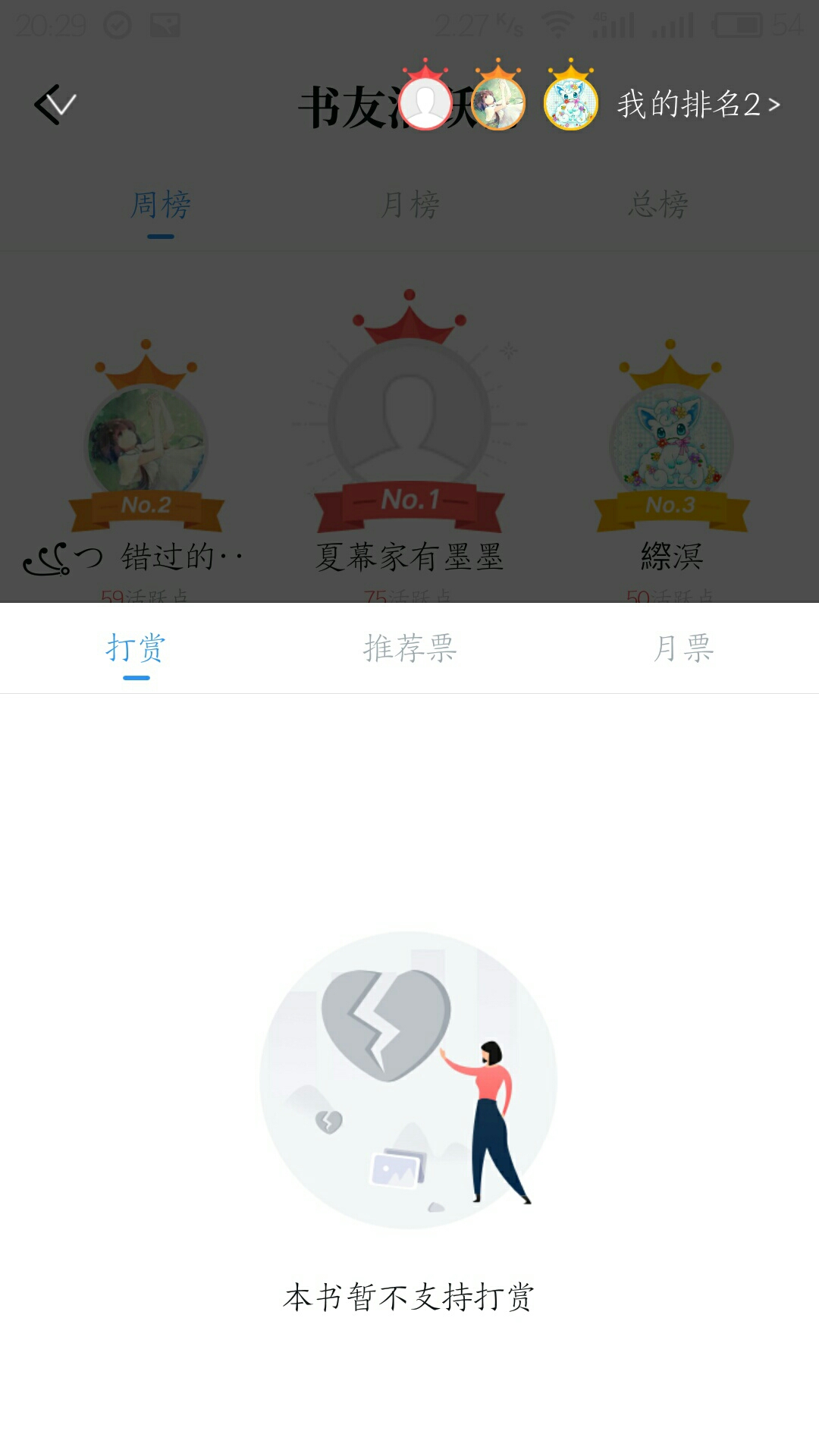The width and height of the screenshot is (819, 1456).
Task: Select the 推荐票 tab
Action: (x=409, y=649)
